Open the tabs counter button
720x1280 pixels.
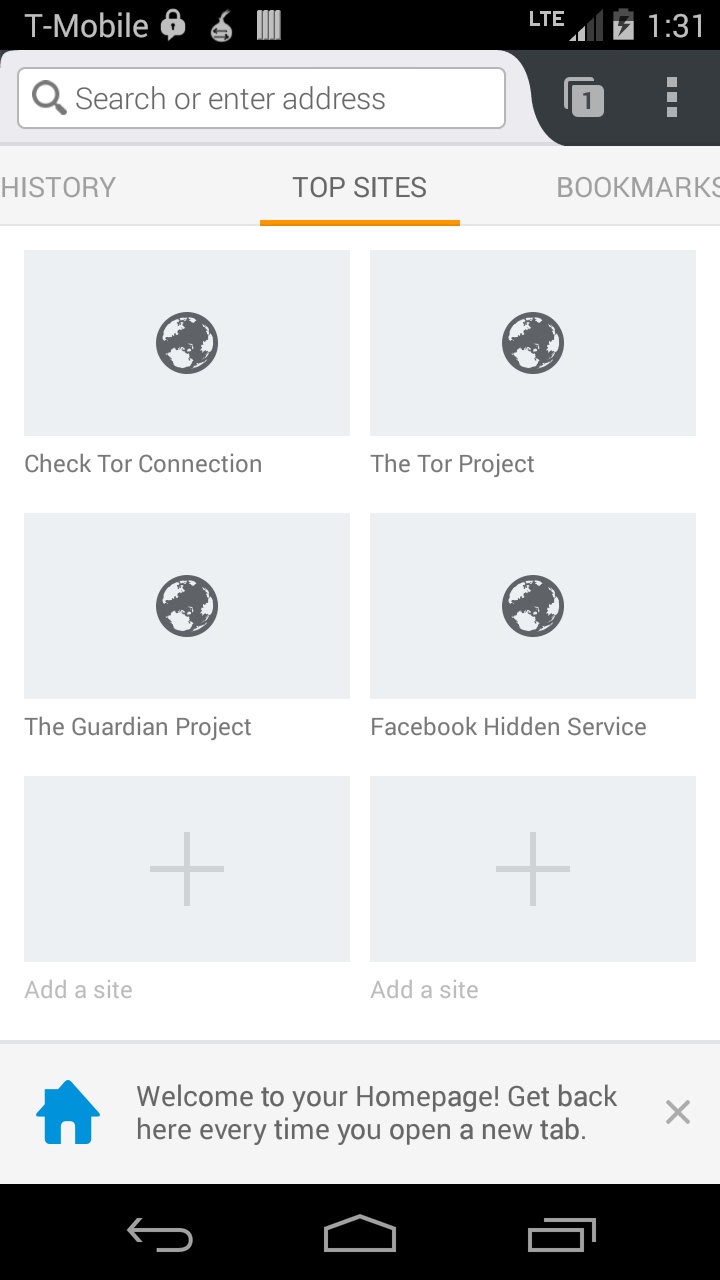(584, 98)
